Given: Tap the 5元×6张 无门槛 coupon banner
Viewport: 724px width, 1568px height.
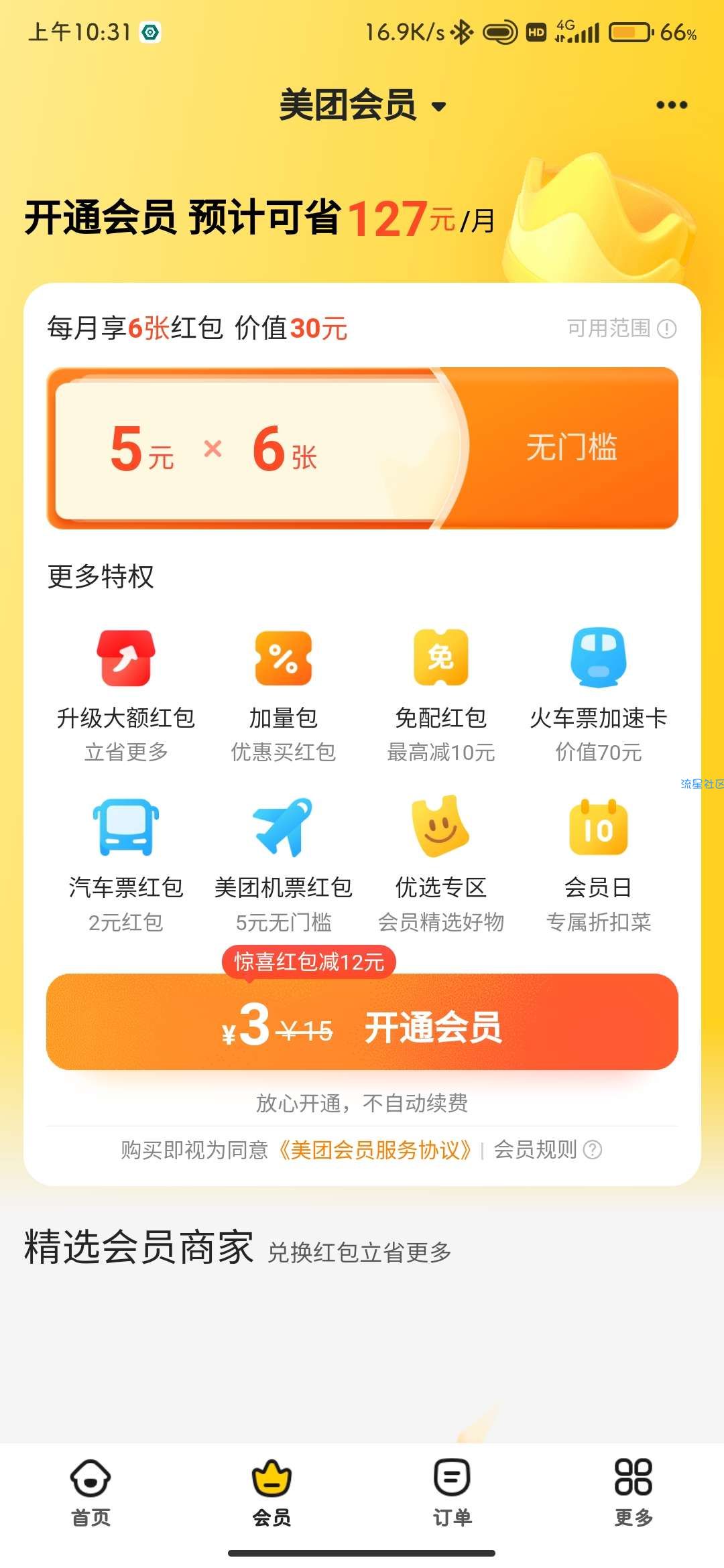Looking at the screenshot, I should [x=362, y=448].
